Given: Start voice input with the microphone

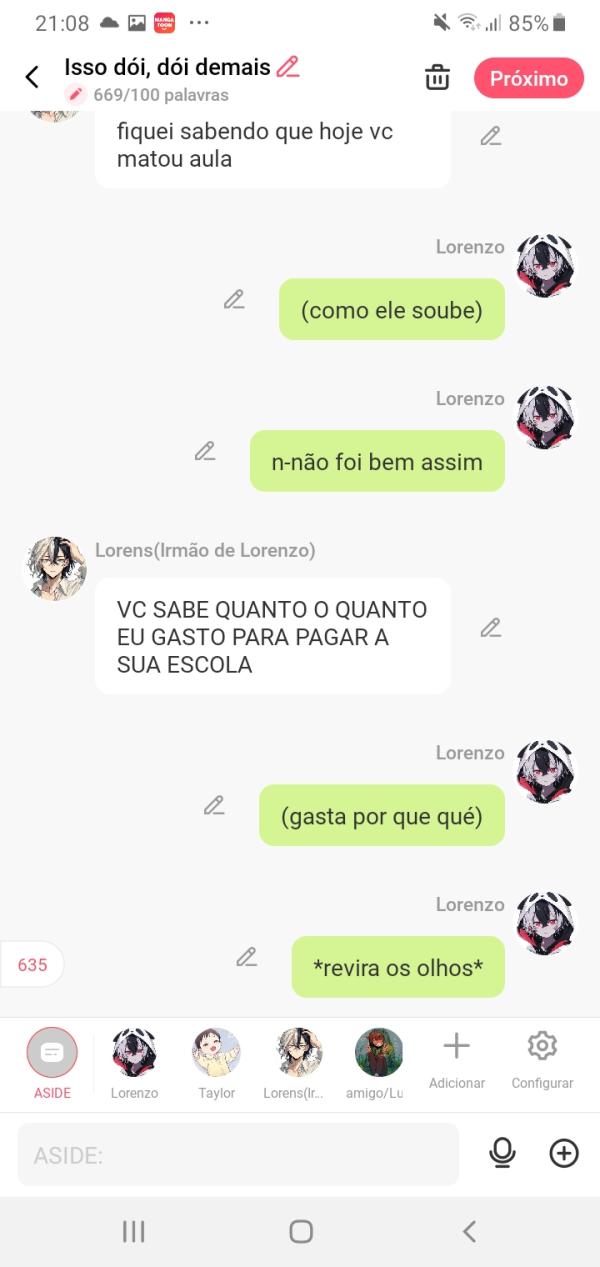Looking at the screenshot, I should (x=502, y=1154).
